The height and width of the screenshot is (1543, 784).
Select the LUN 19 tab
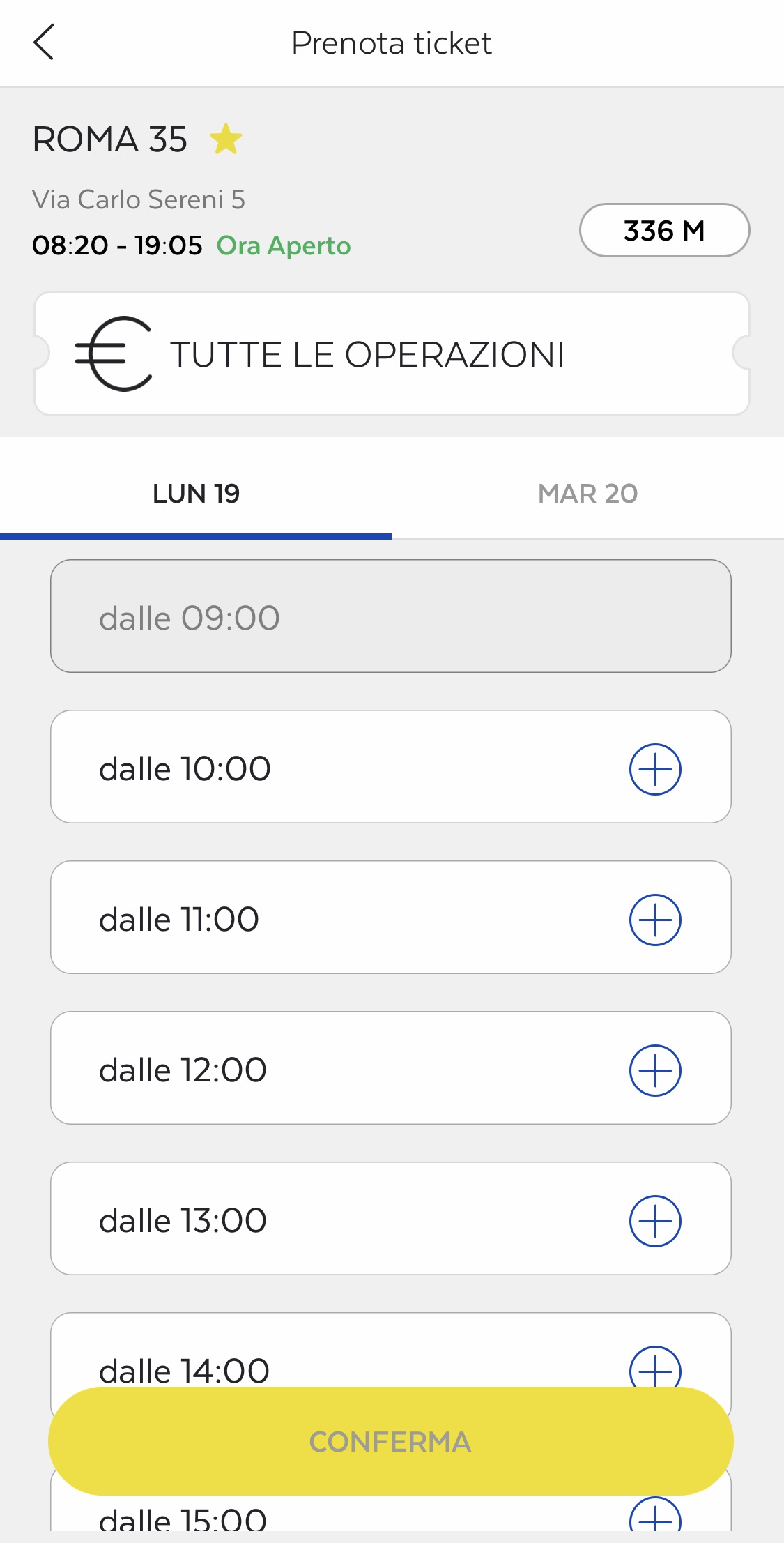pos(196,494)
